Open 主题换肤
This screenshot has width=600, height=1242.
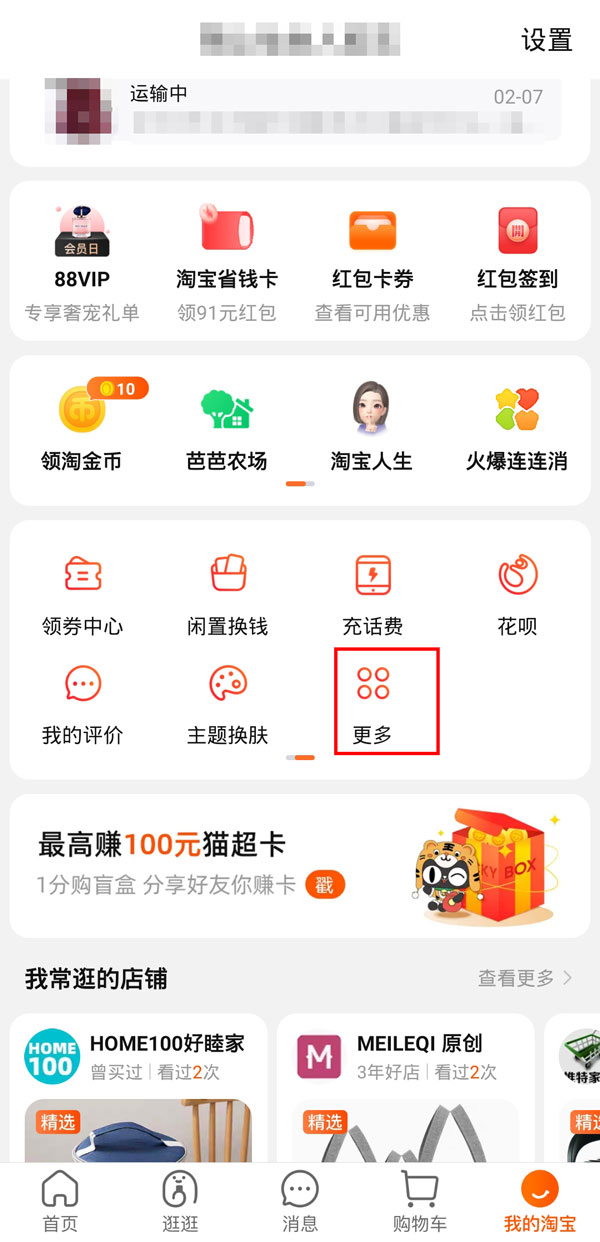[x=227, y=706]
